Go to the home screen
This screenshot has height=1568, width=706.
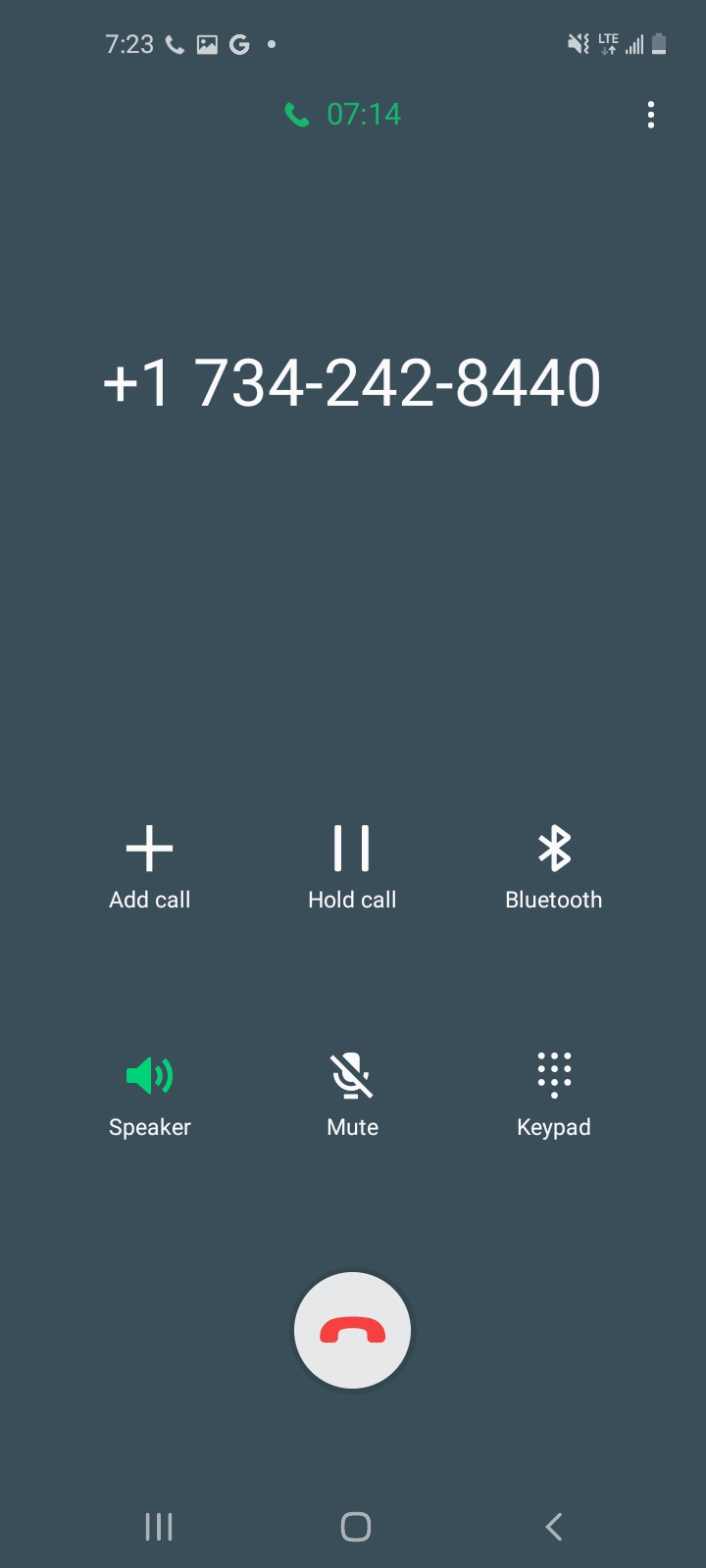[355, 1526]
